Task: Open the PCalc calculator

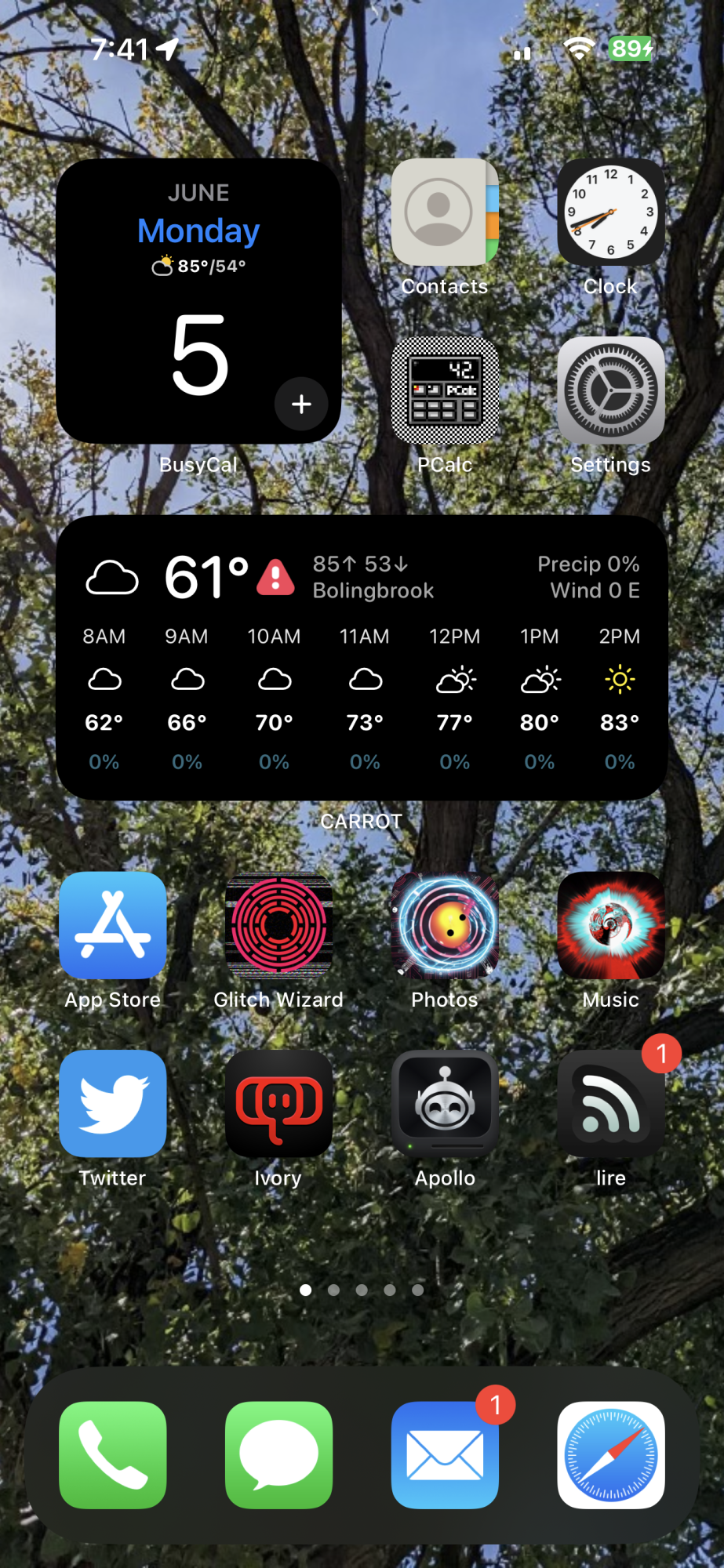Action: tap(445, 390)
